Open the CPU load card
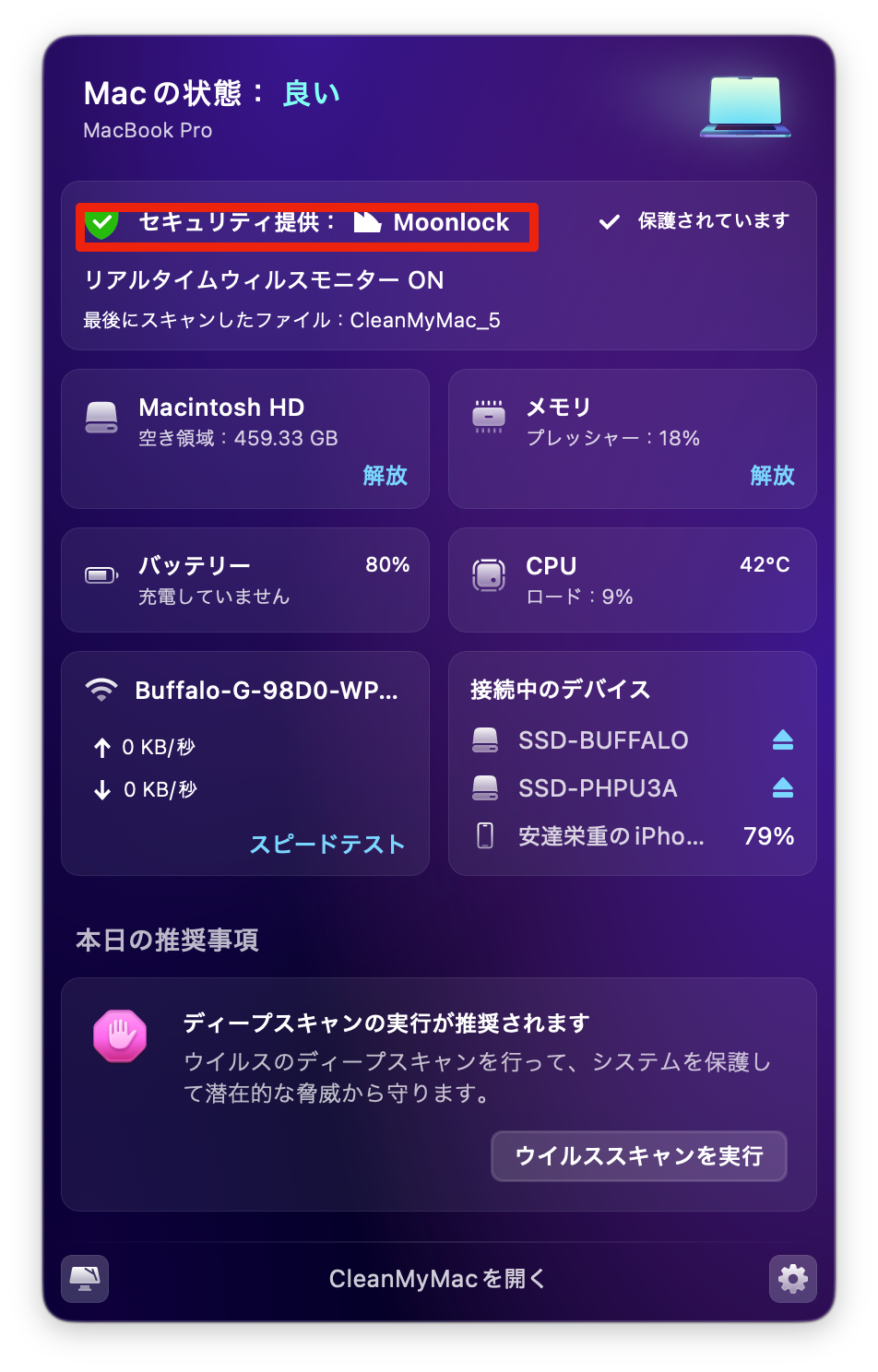 [632, 580]
